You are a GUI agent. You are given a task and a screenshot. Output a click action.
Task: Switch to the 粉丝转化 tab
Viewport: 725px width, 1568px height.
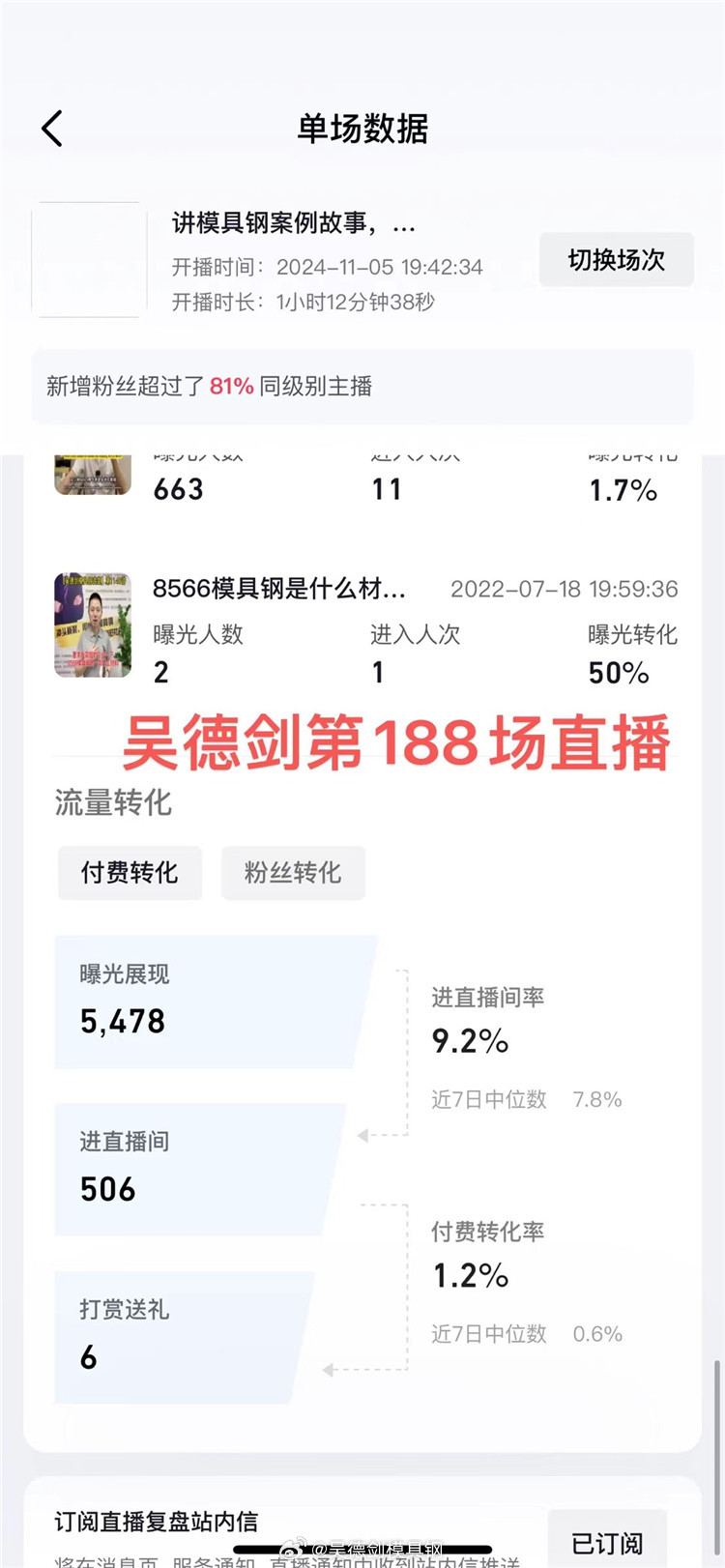pos(293,873)
